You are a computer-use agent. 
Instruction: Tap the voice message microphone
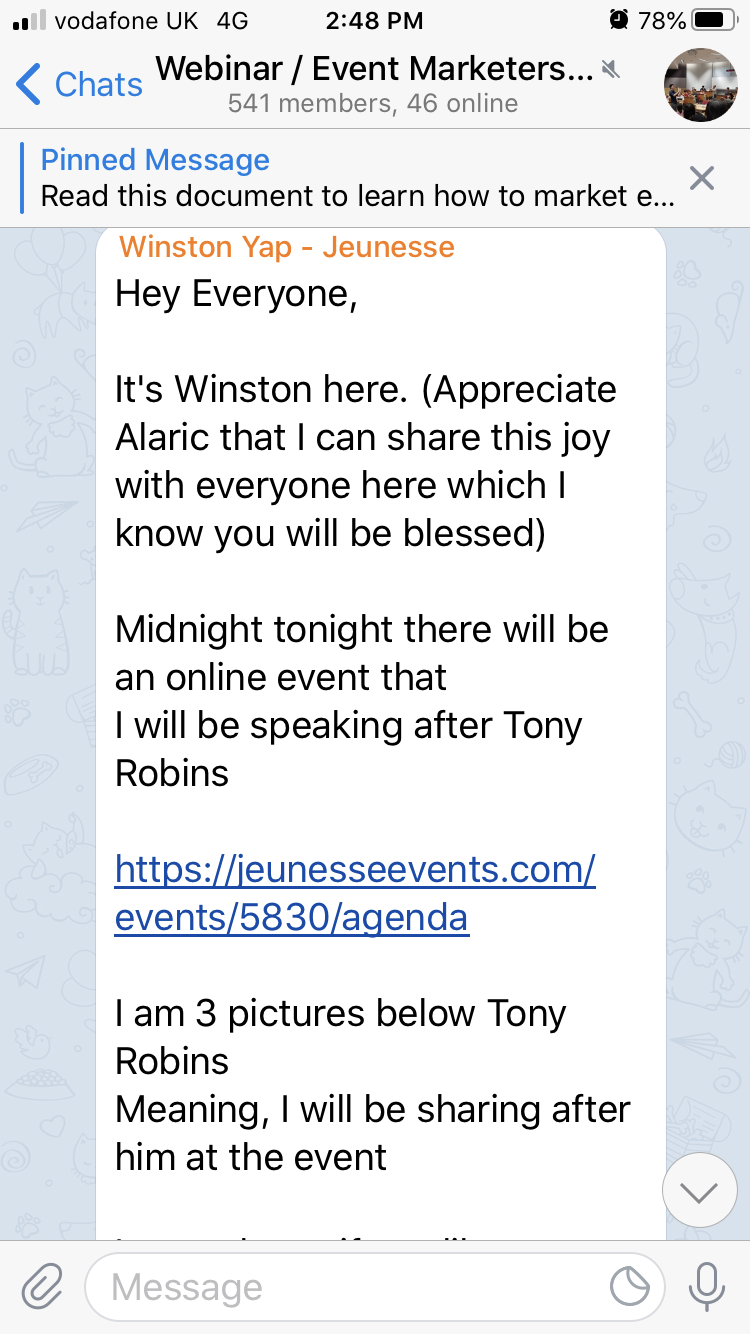[707, 1286]
